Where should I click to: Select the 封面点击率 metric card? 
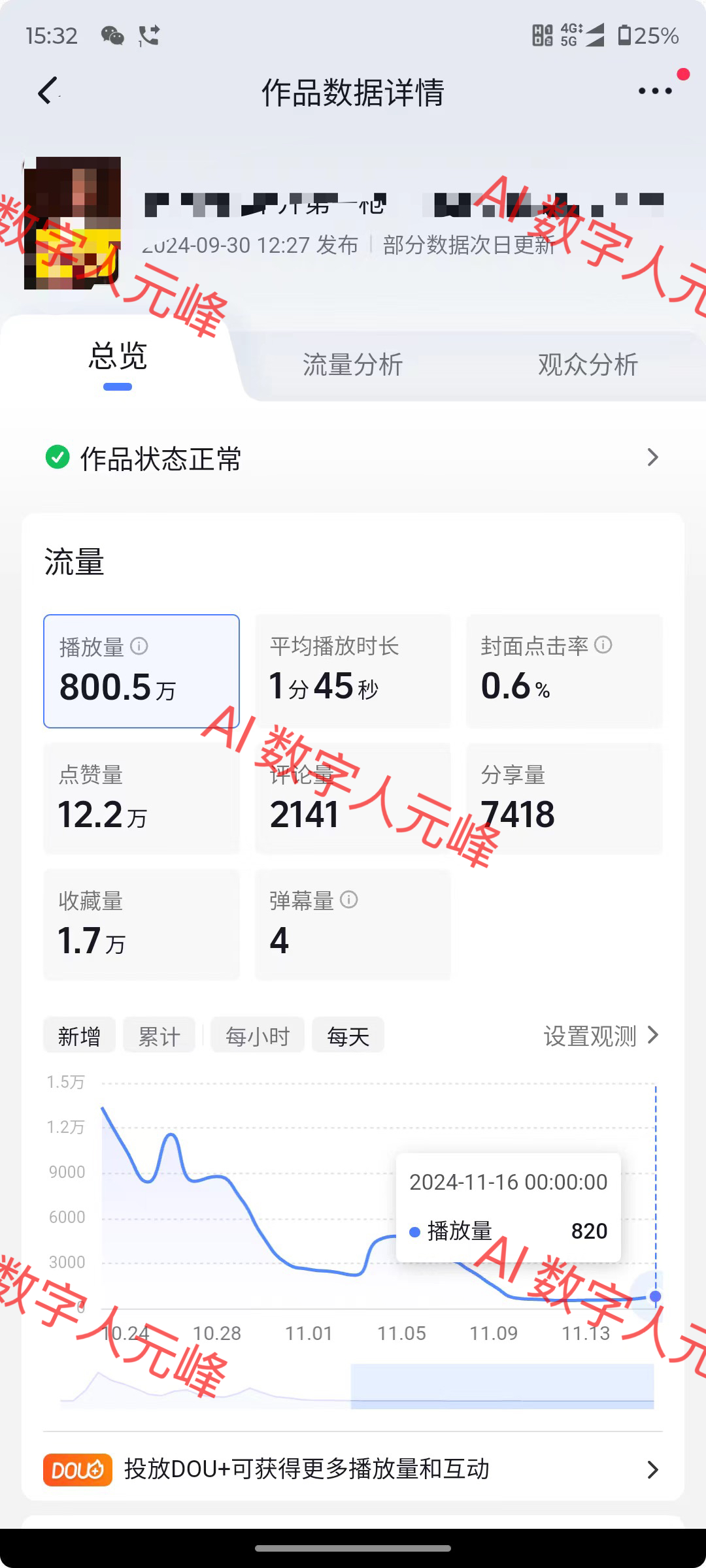tap(564, 671)
